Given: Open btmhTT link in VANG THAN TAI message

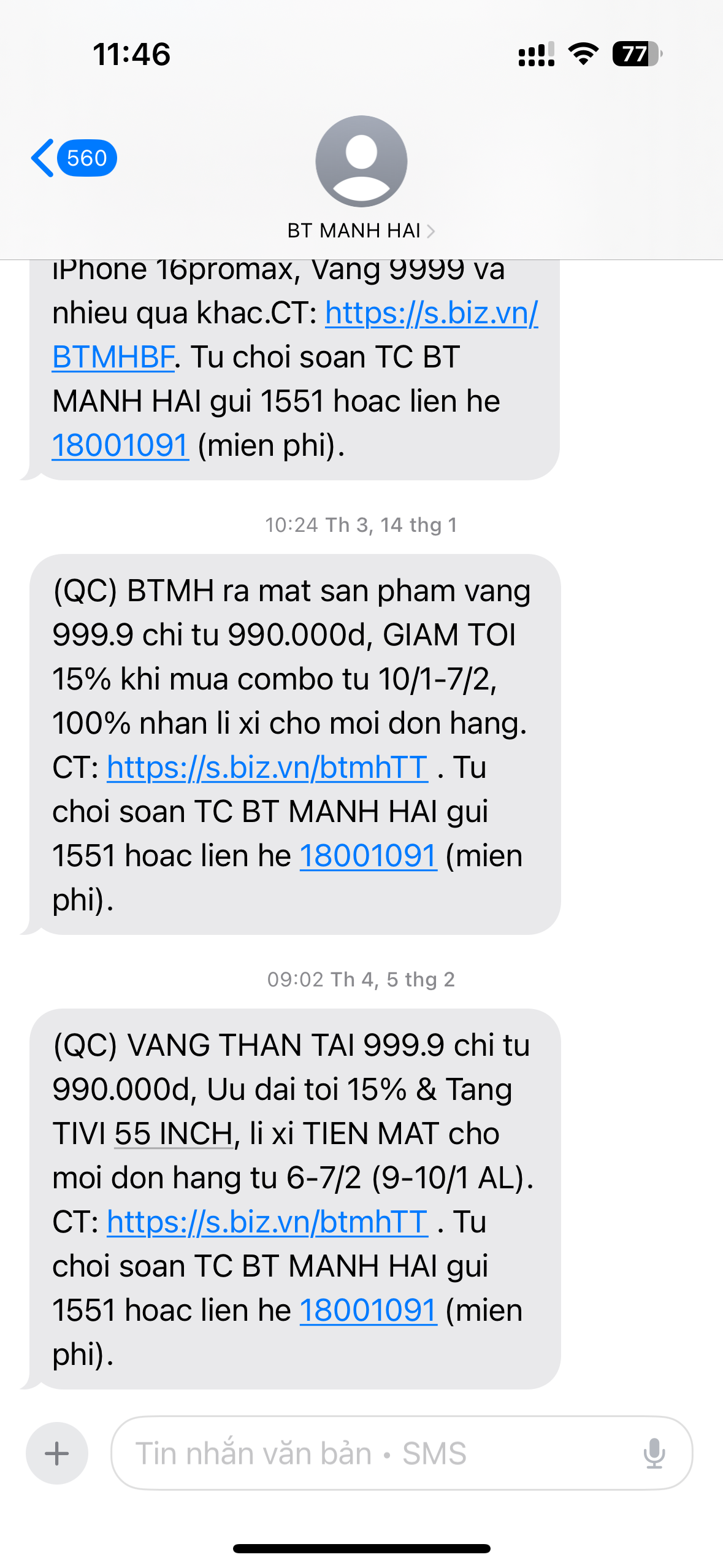Looking at the screenshot, I should point(267,1222).
